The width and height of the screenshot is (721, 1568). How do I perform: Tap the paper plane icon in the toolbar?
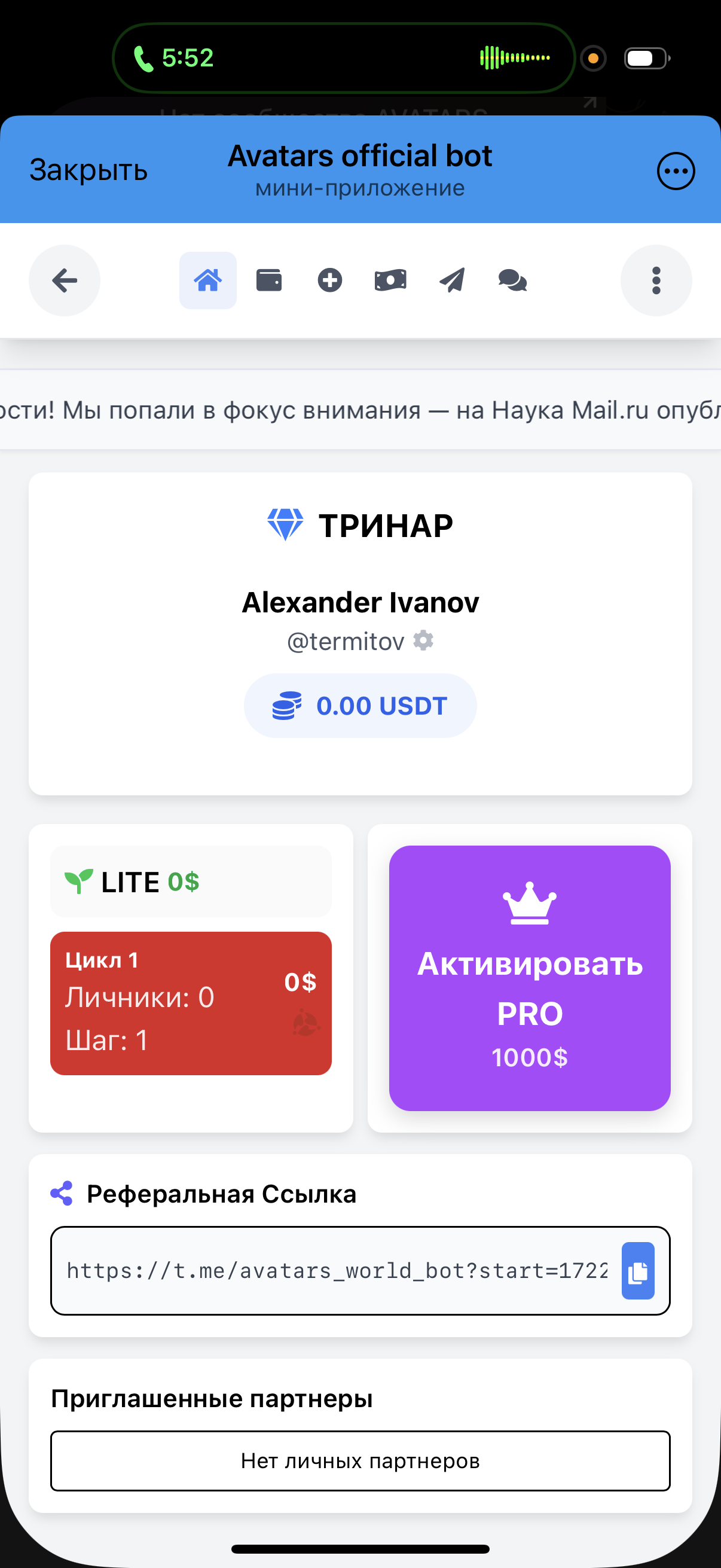pyautogui.click(x=451, y=280)
